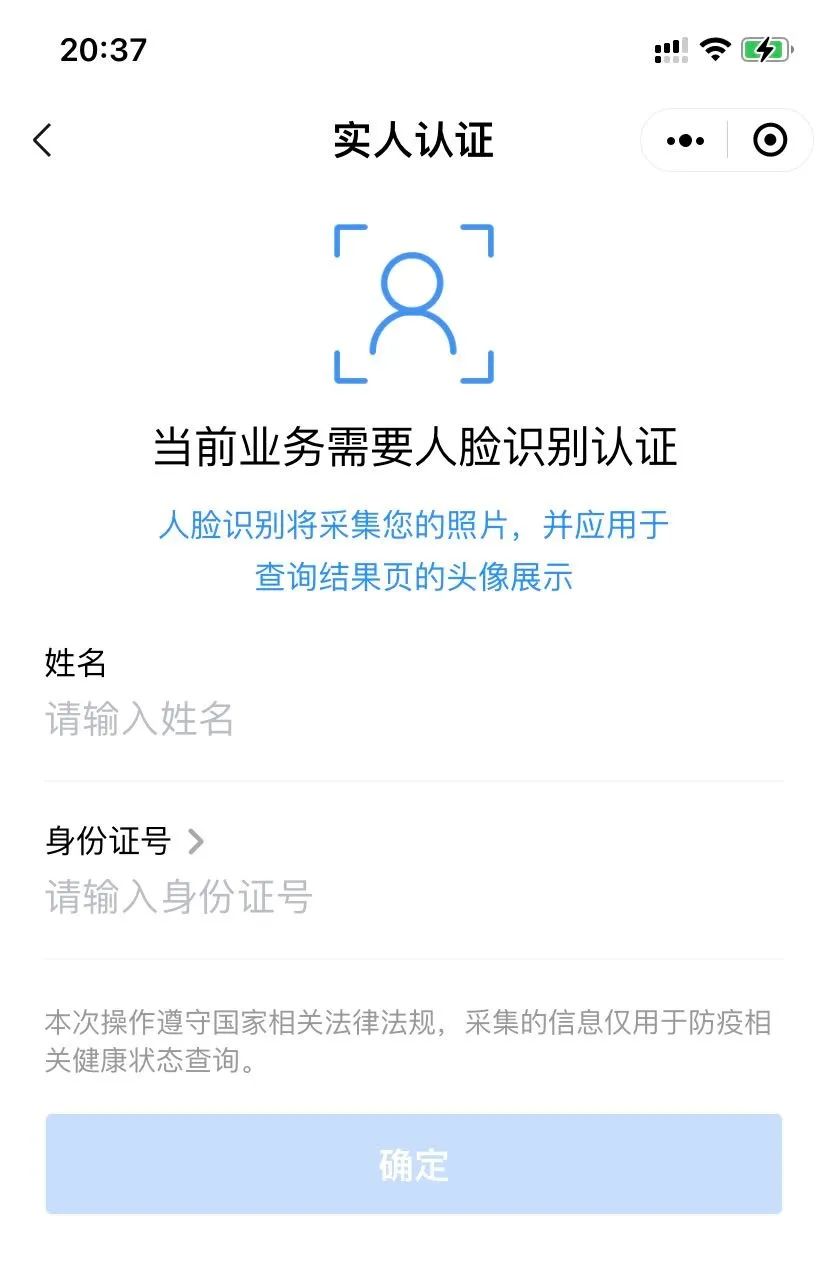Tap the 当前业务需要人脸识别认证 heading
This screenshot has width=828, height=1283.
click(414, 447)
